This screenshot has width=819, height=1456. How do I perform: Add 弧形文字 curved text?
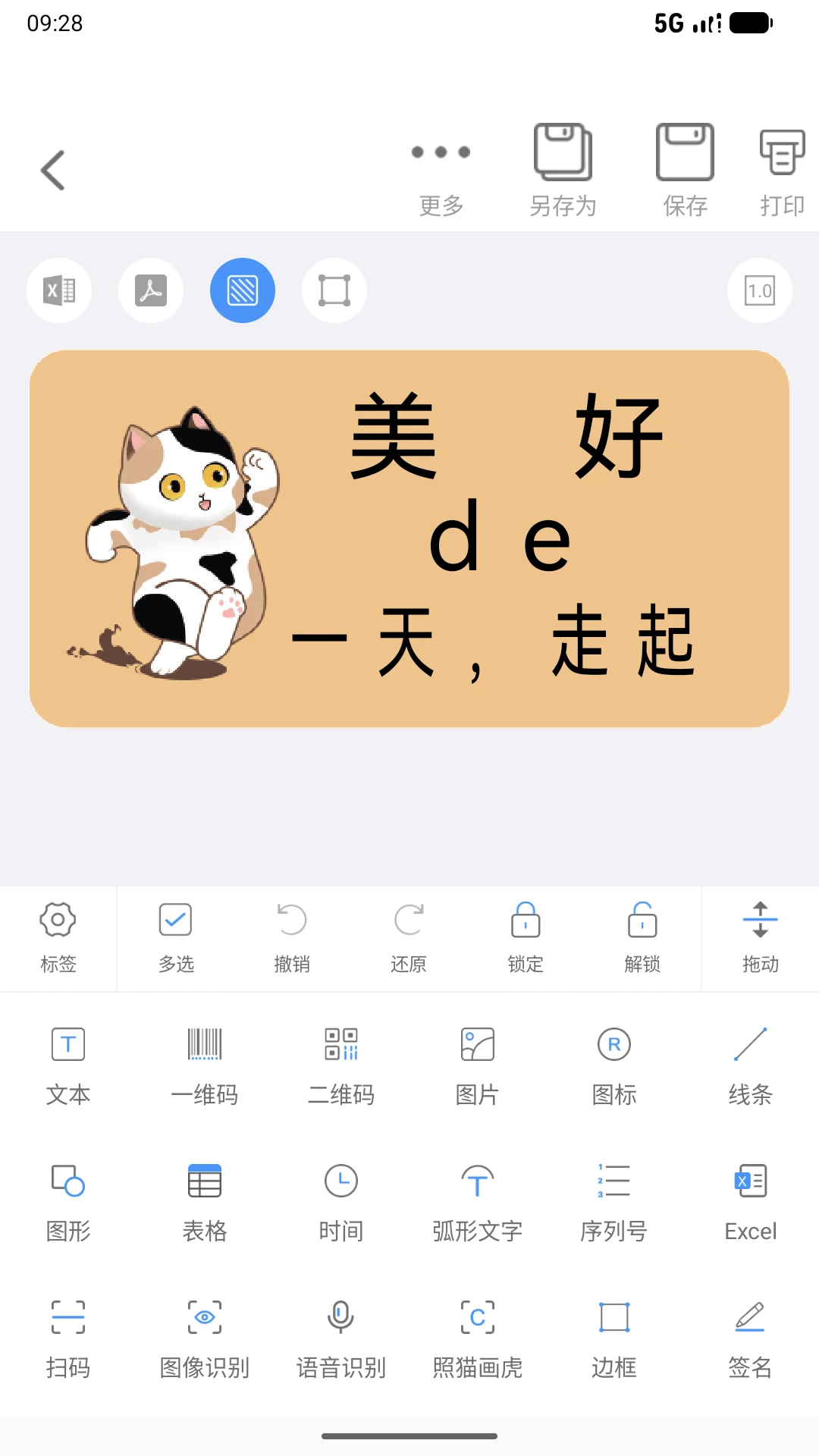[x=478, y=1203]
